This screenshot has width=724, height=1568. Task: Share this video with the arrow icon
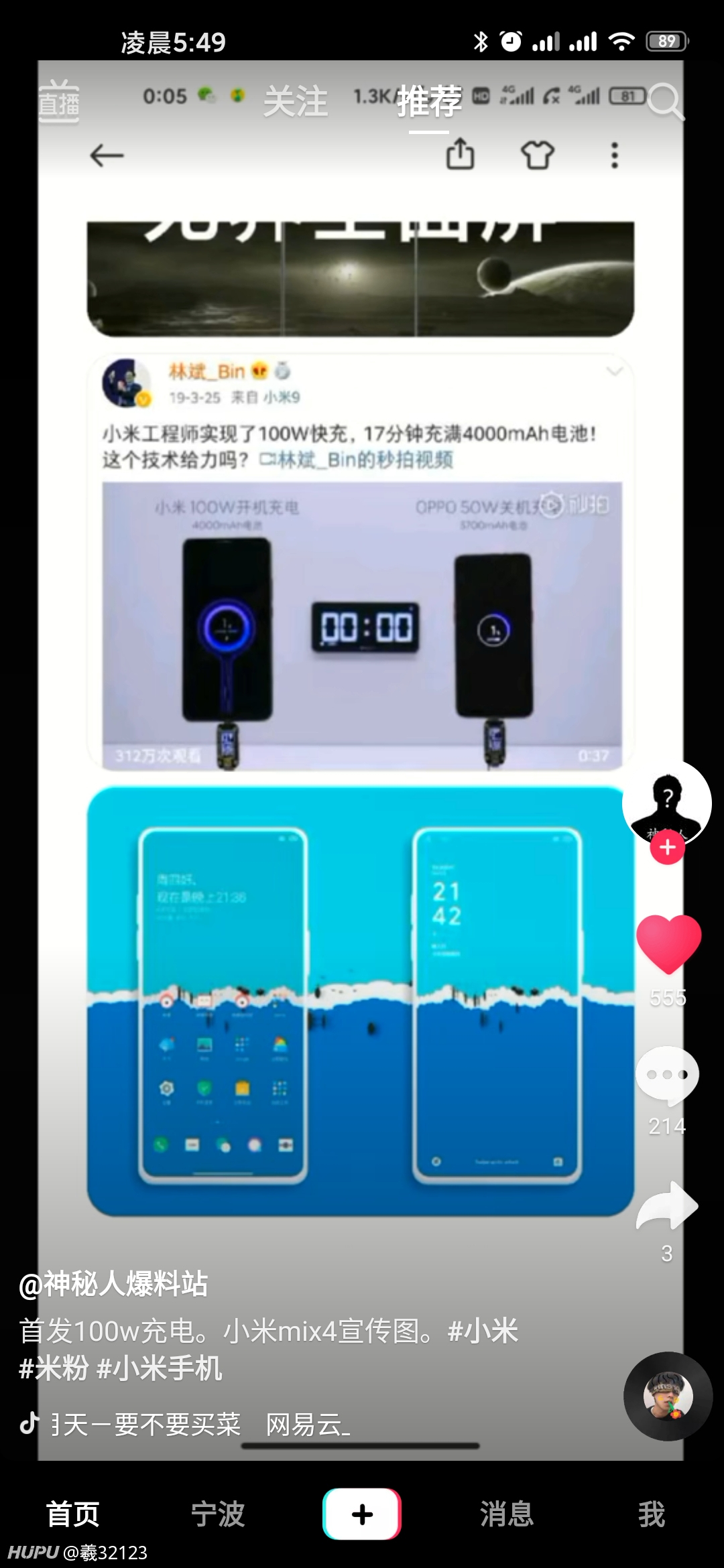point(667,1206)
